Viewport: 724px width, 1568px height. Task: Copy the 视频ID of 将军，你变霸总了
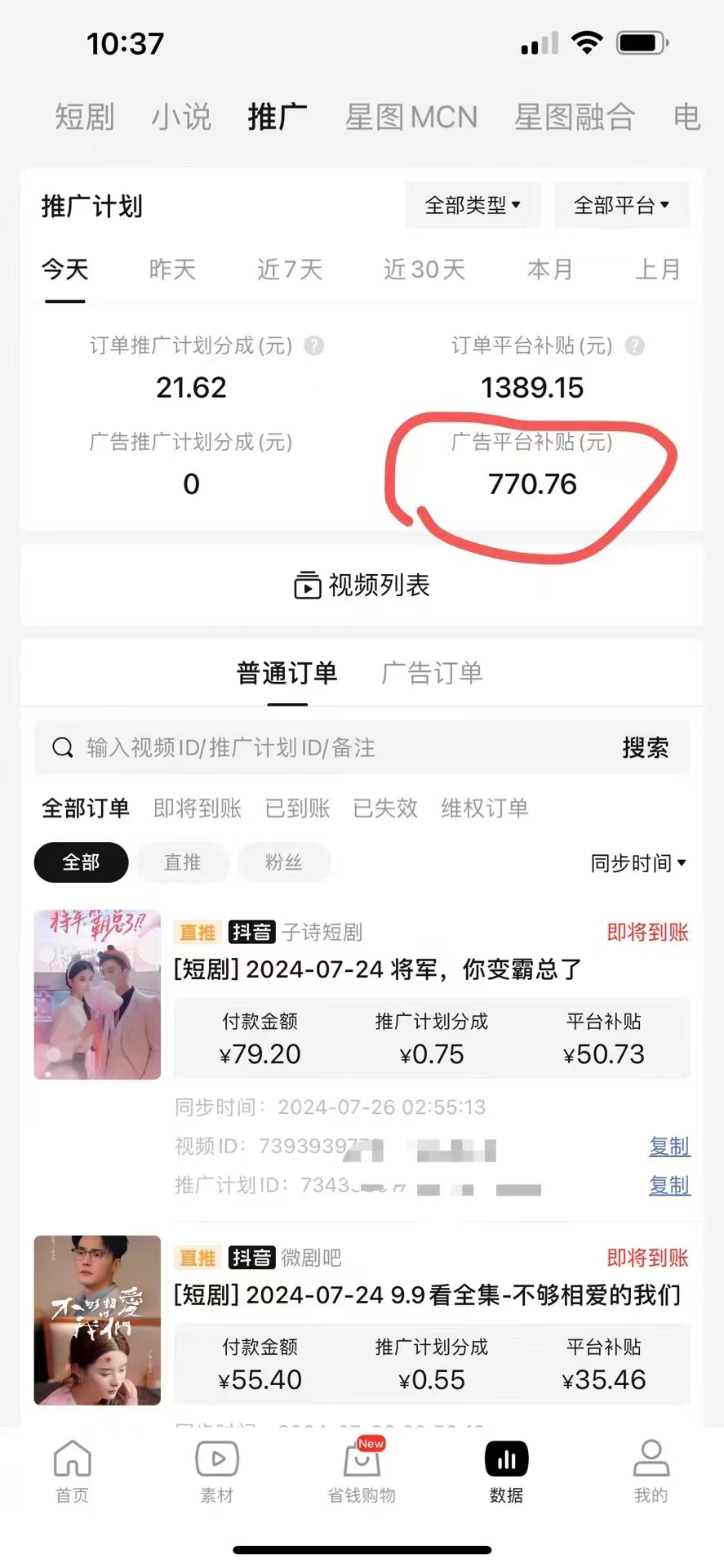[x=669, y=1147]
